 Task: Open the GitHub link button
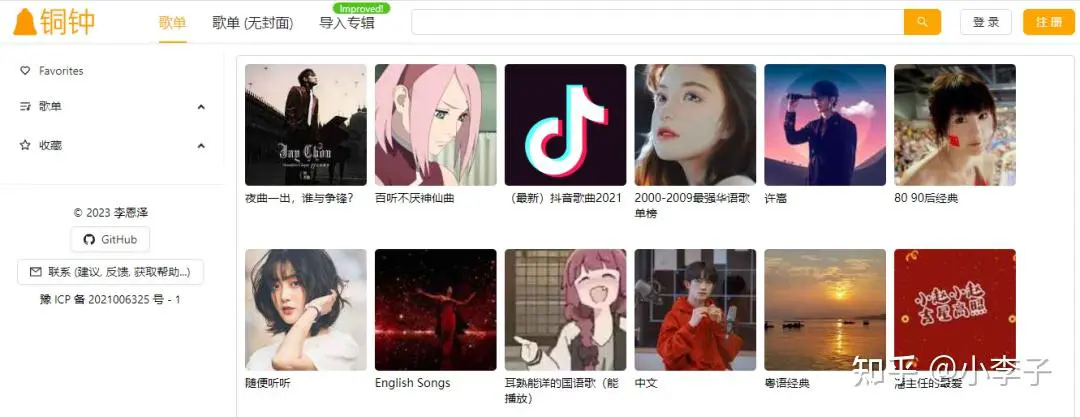point(110,240)
